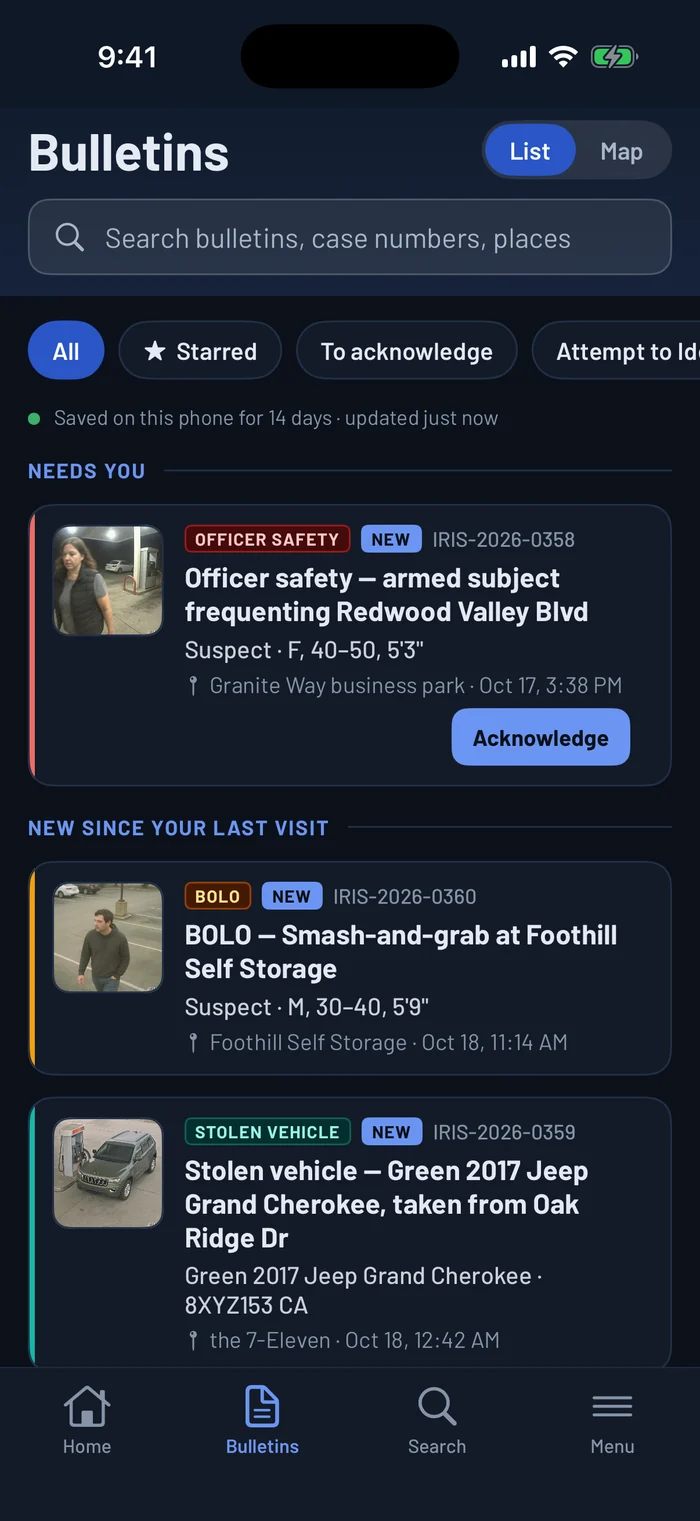Tap the search bulletins field
The image size is (700, 1521).
pyautogui.click(x=350, y=237)
